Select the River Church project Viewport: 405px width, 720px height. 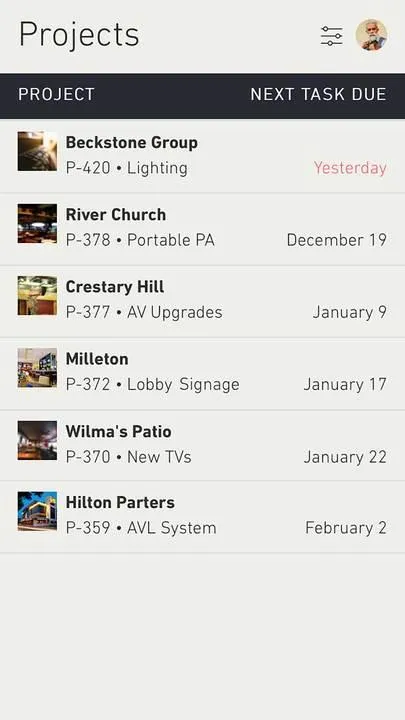pos(202,229)
